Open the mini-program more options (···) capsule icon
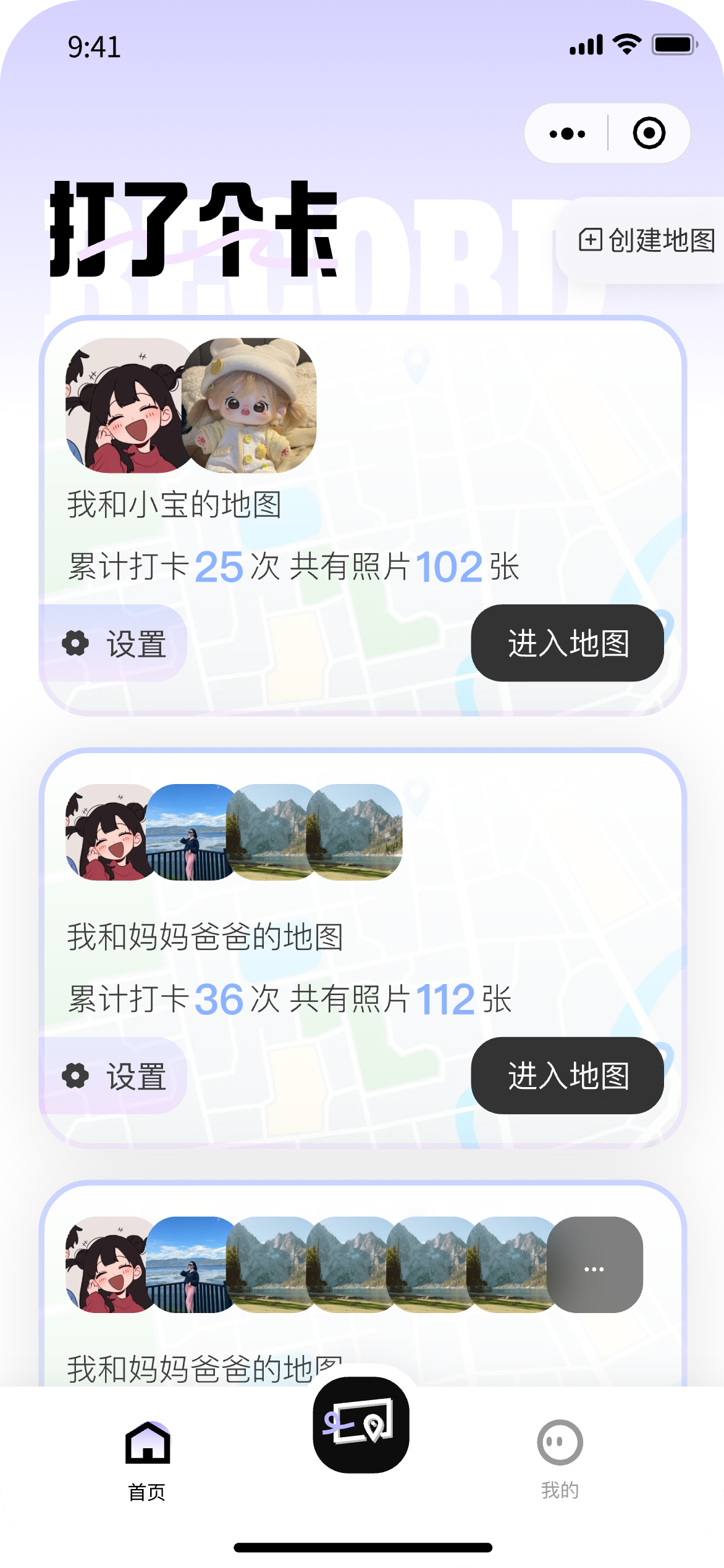 [x=568, y=133]
